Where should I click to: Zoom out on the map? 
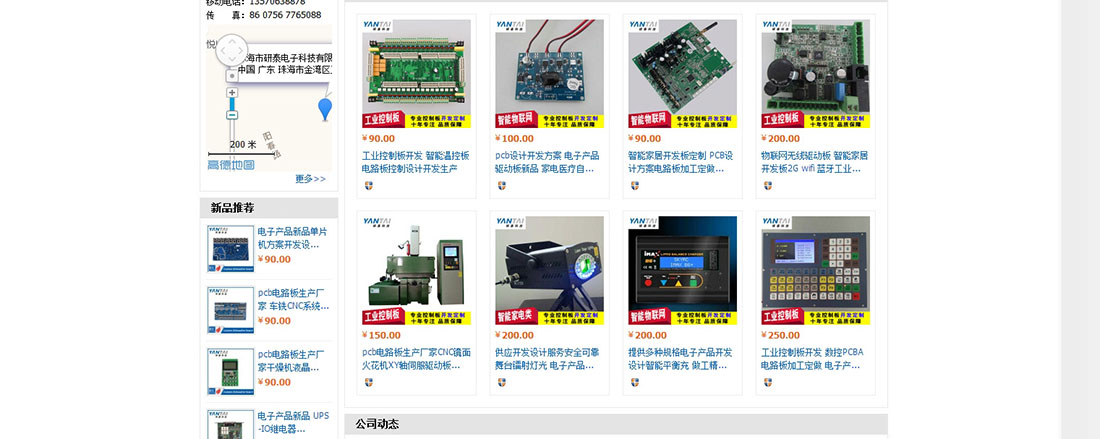(x=232, y=116)
